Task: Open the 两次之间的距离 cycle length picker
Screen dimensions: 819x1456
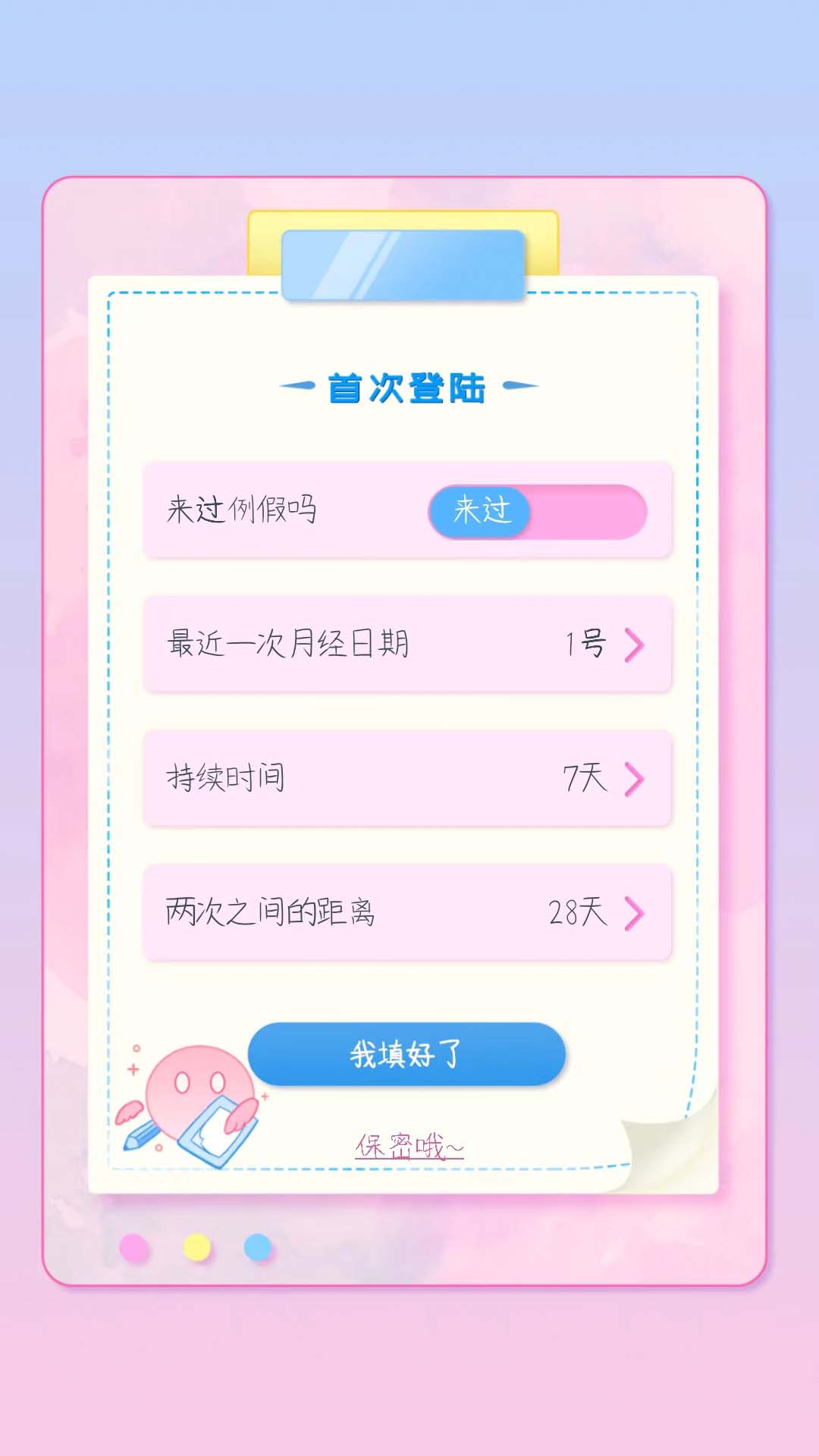Action: pos(408,914)
